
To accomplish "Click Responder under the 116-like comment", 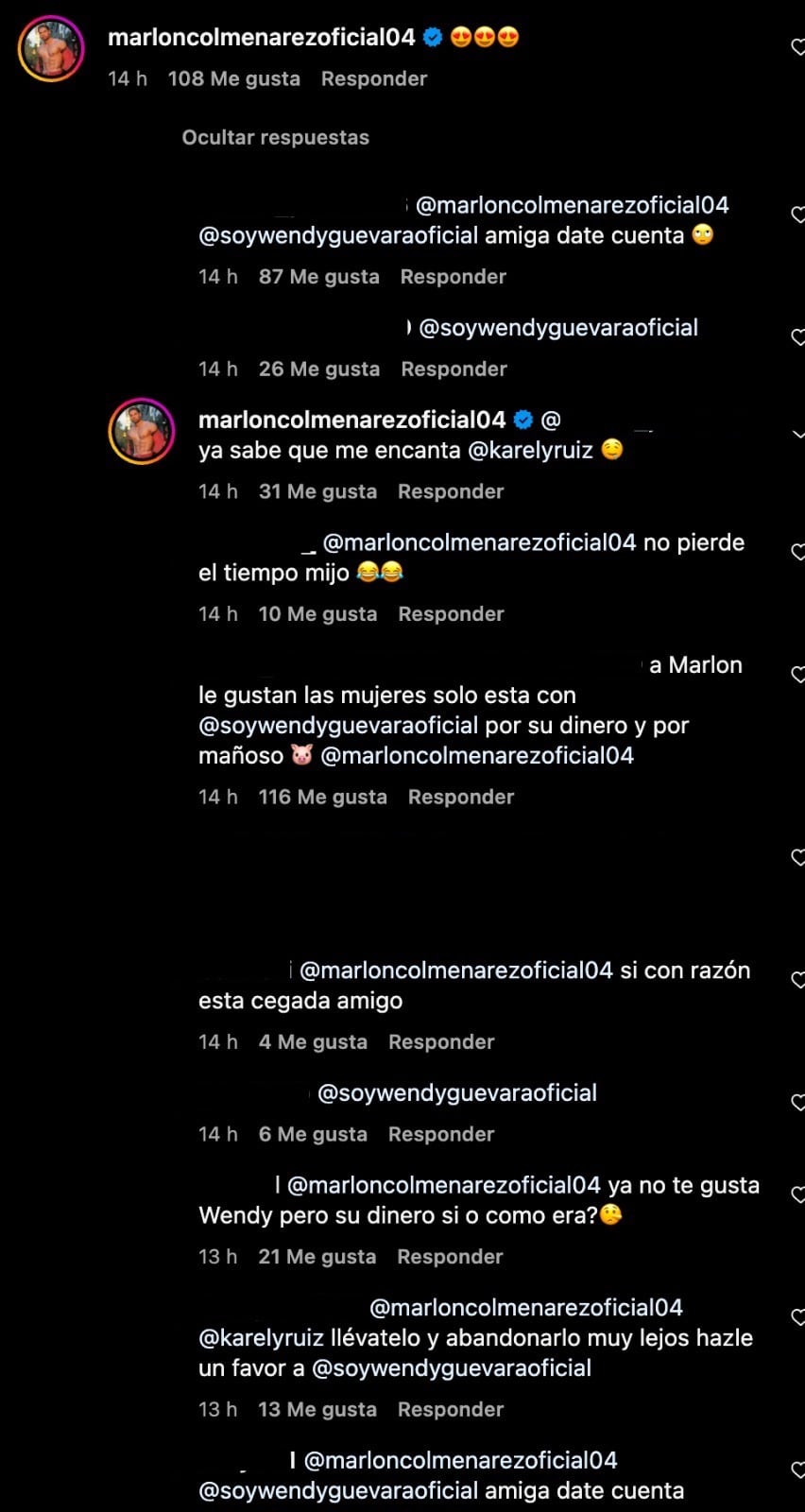I will coord(461,797).
